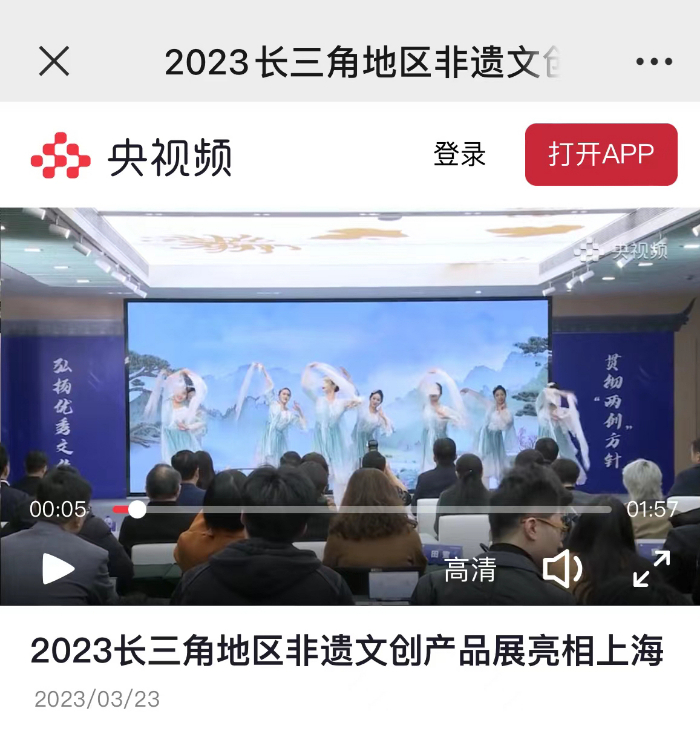Tap 登录 to log in
This screenshot has width=700, height=732.
(459, 155)
